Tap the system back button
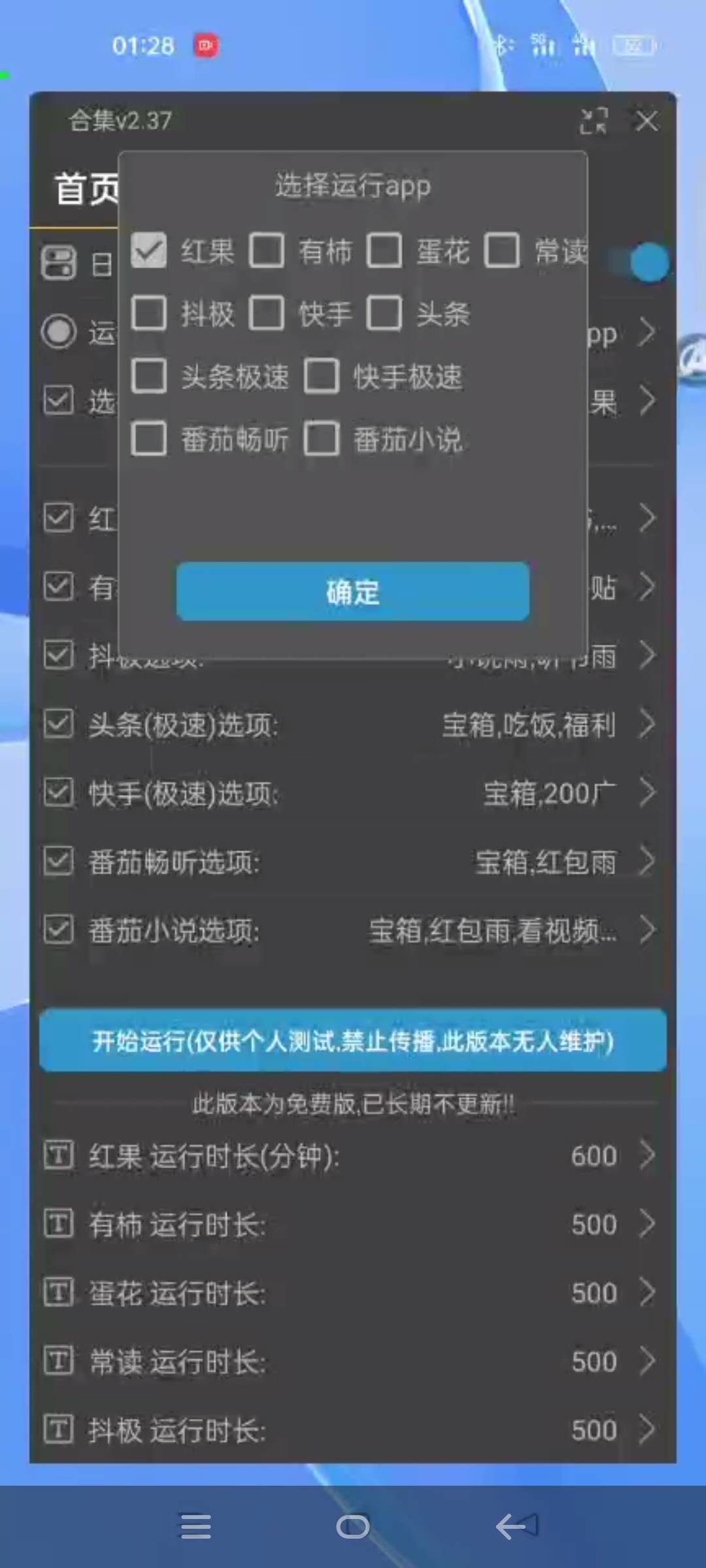 pos(516,1527)
